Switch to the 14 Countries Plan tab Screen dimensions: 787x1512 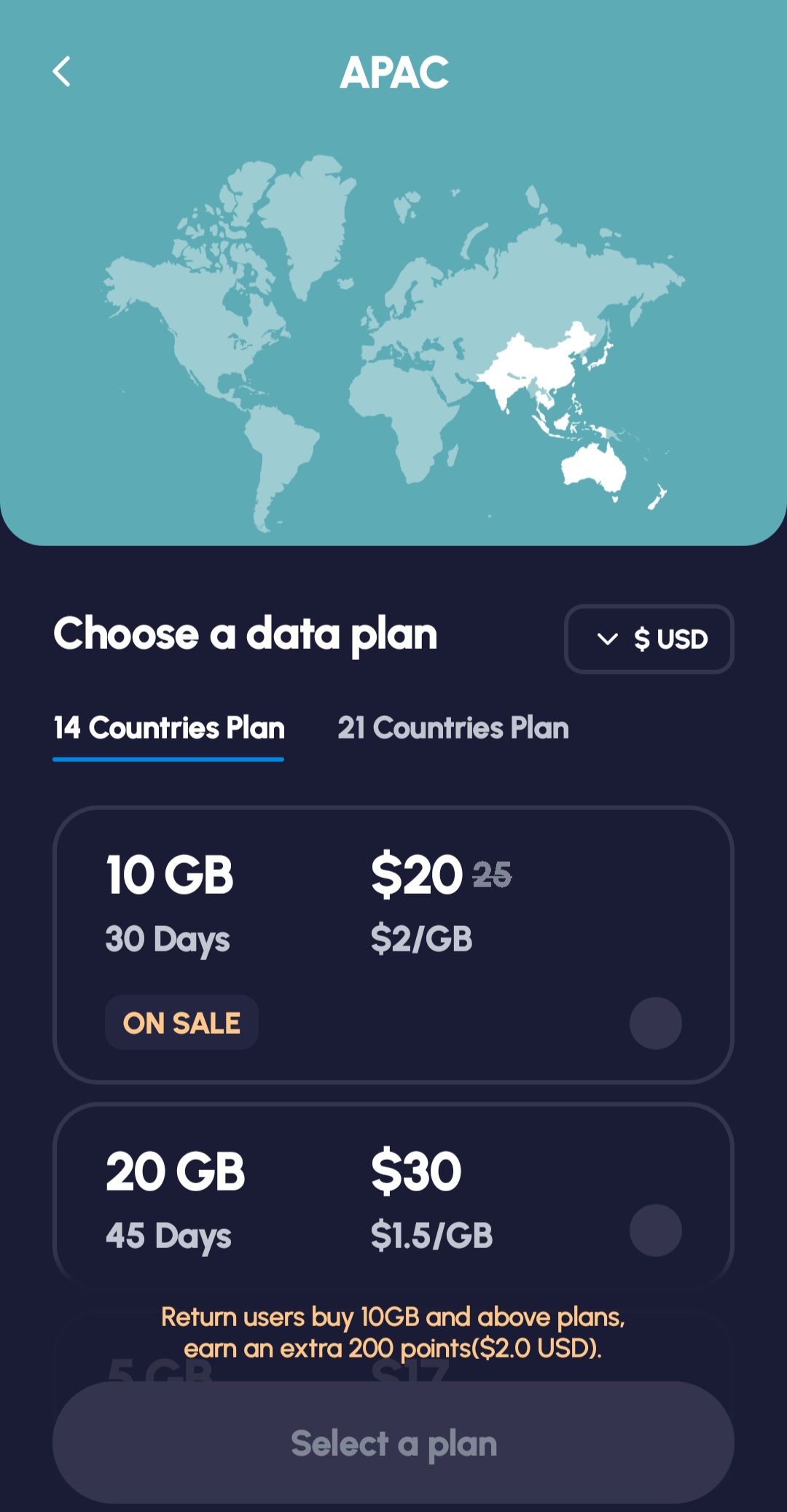point(168,728)
